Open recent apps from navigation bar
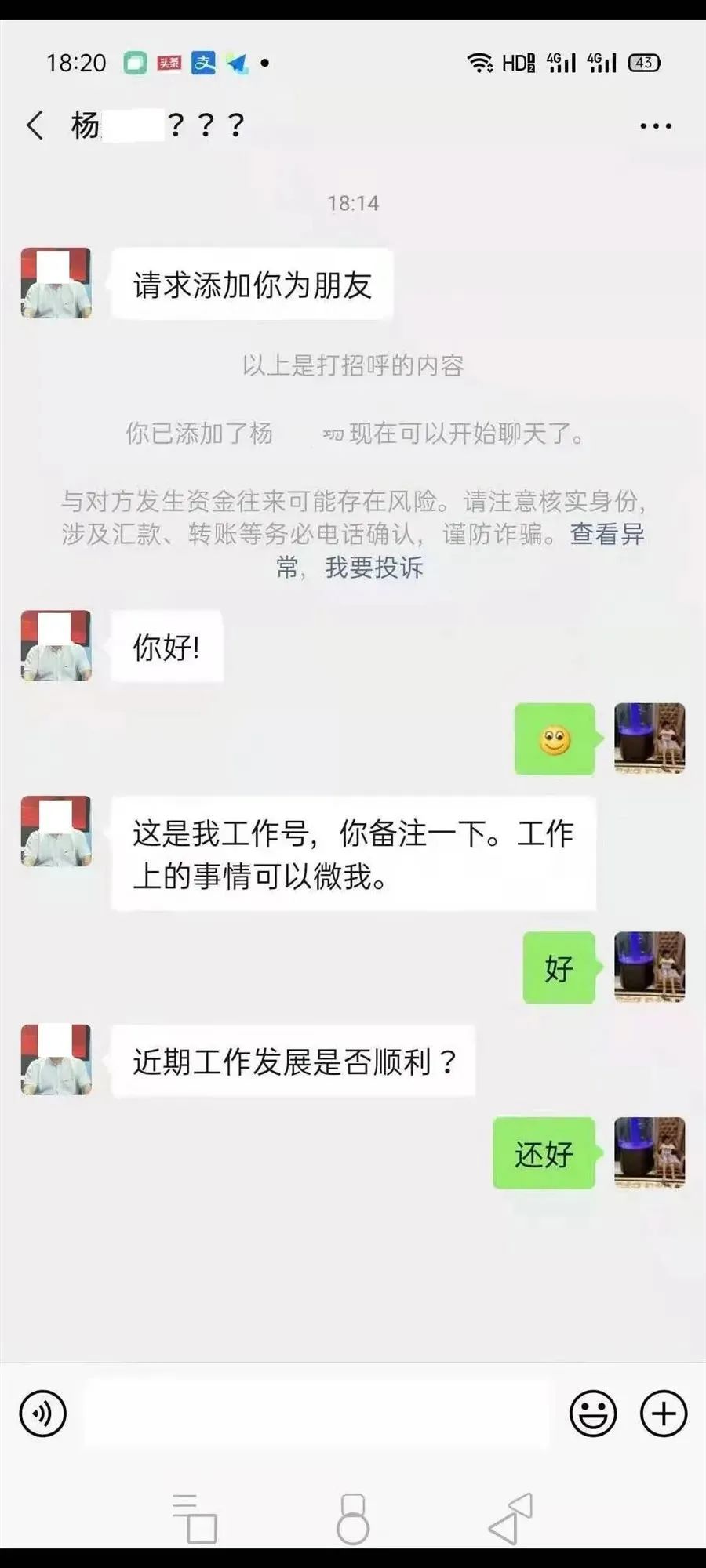The height and width of the screenshot is (1568, 706). (x=195, y=1519)
